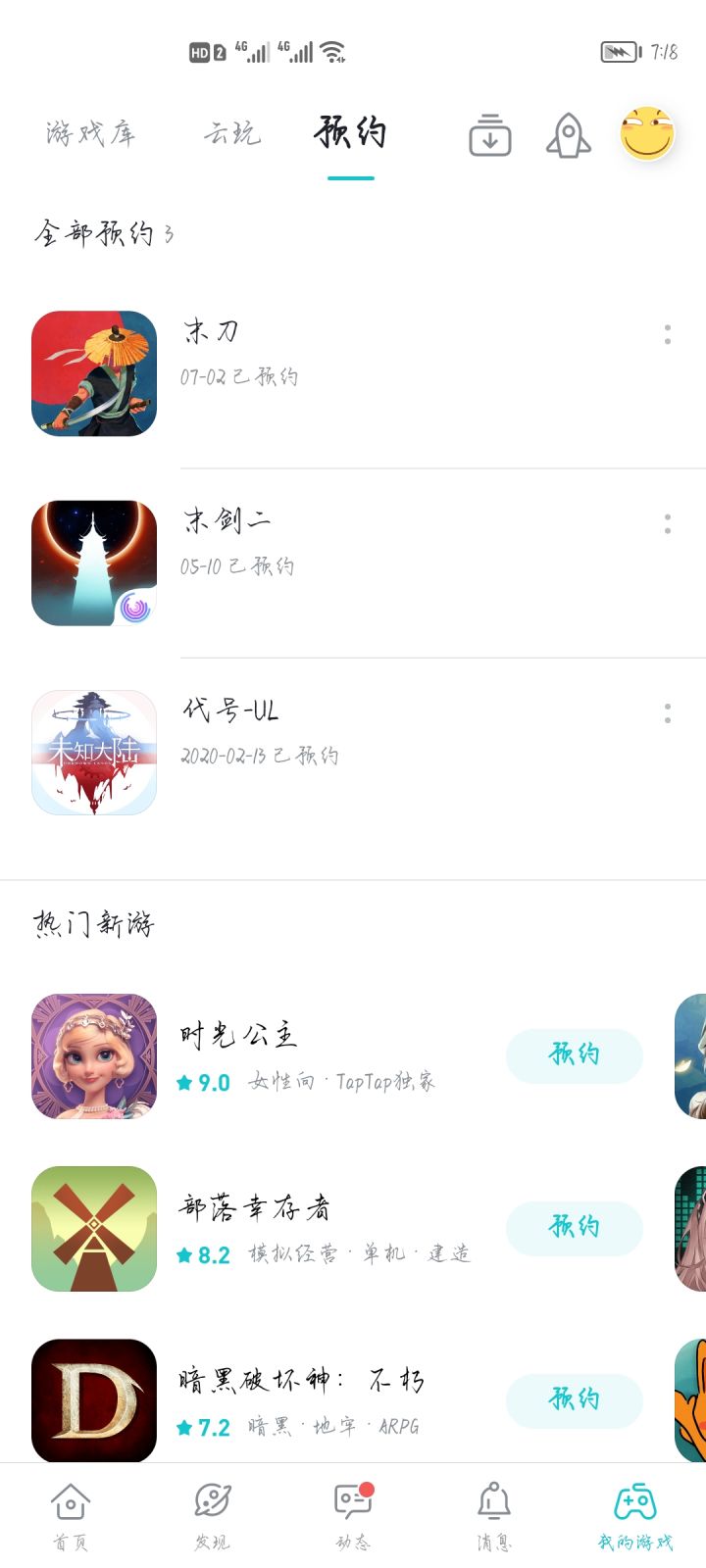Open more options for 代号-UL
The height and width of the screenshot is (1568, 706).
click(668, 713)
